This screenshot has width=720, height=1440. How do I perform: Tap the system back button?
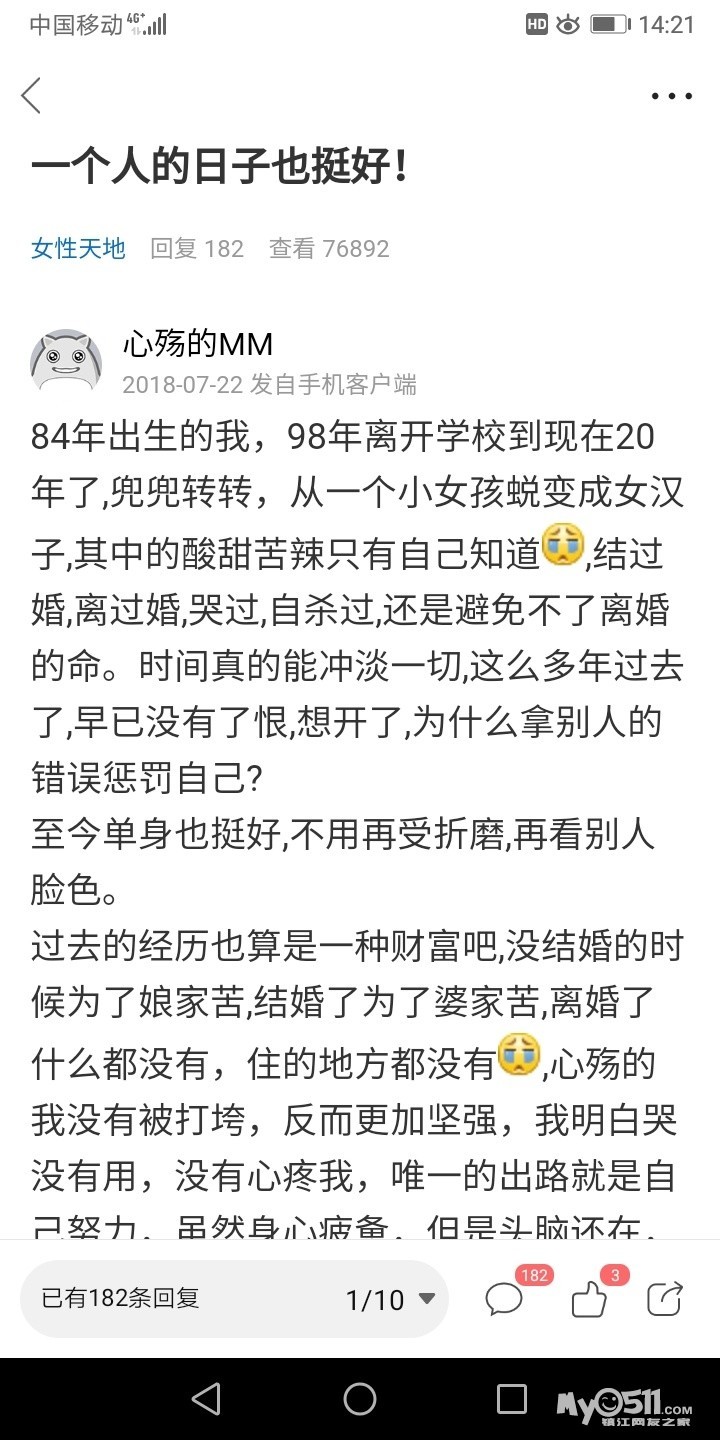point(206,1398)
